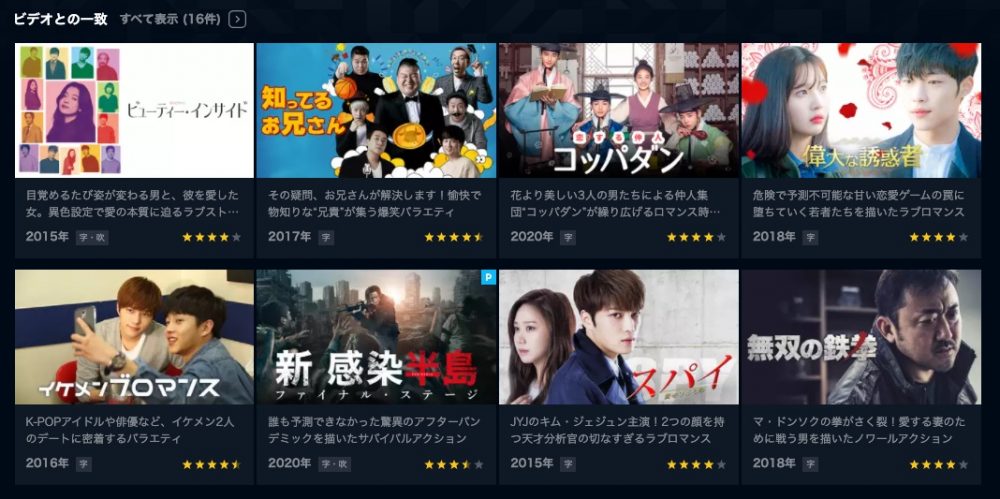Open the ビューティー・インサイド video card
Screen dimensions: 1000x499
pyautogui.click(x=134, y=111)
